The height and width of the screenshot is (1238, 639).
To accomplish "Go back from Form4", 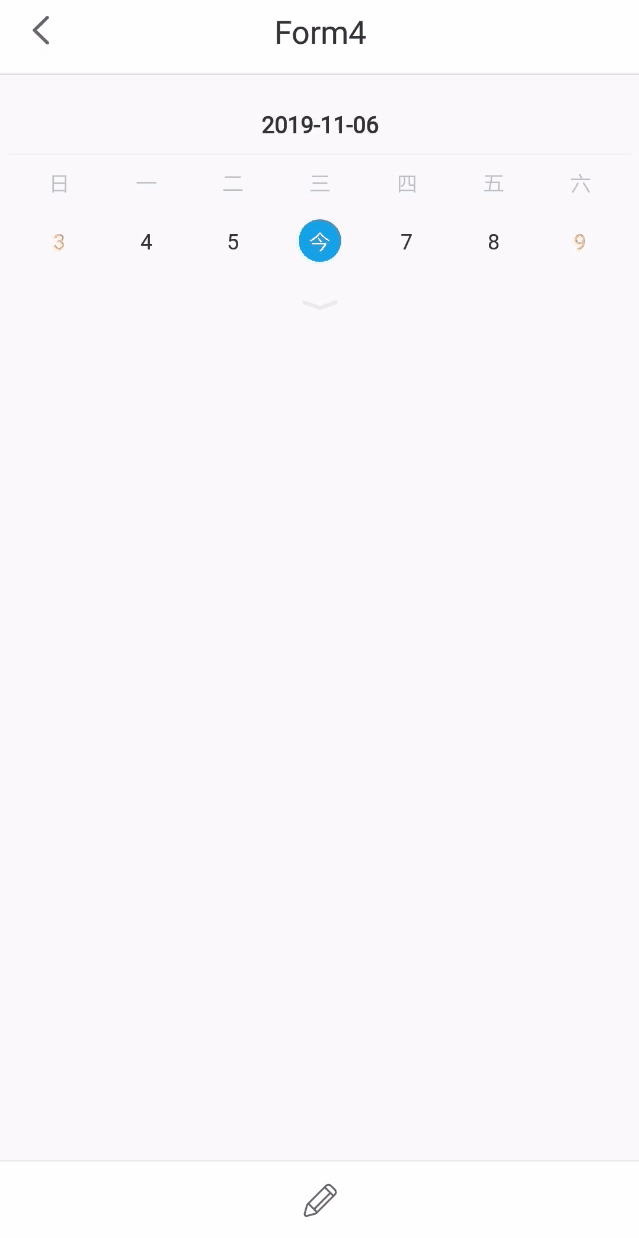I will click(x=41, y=31).
